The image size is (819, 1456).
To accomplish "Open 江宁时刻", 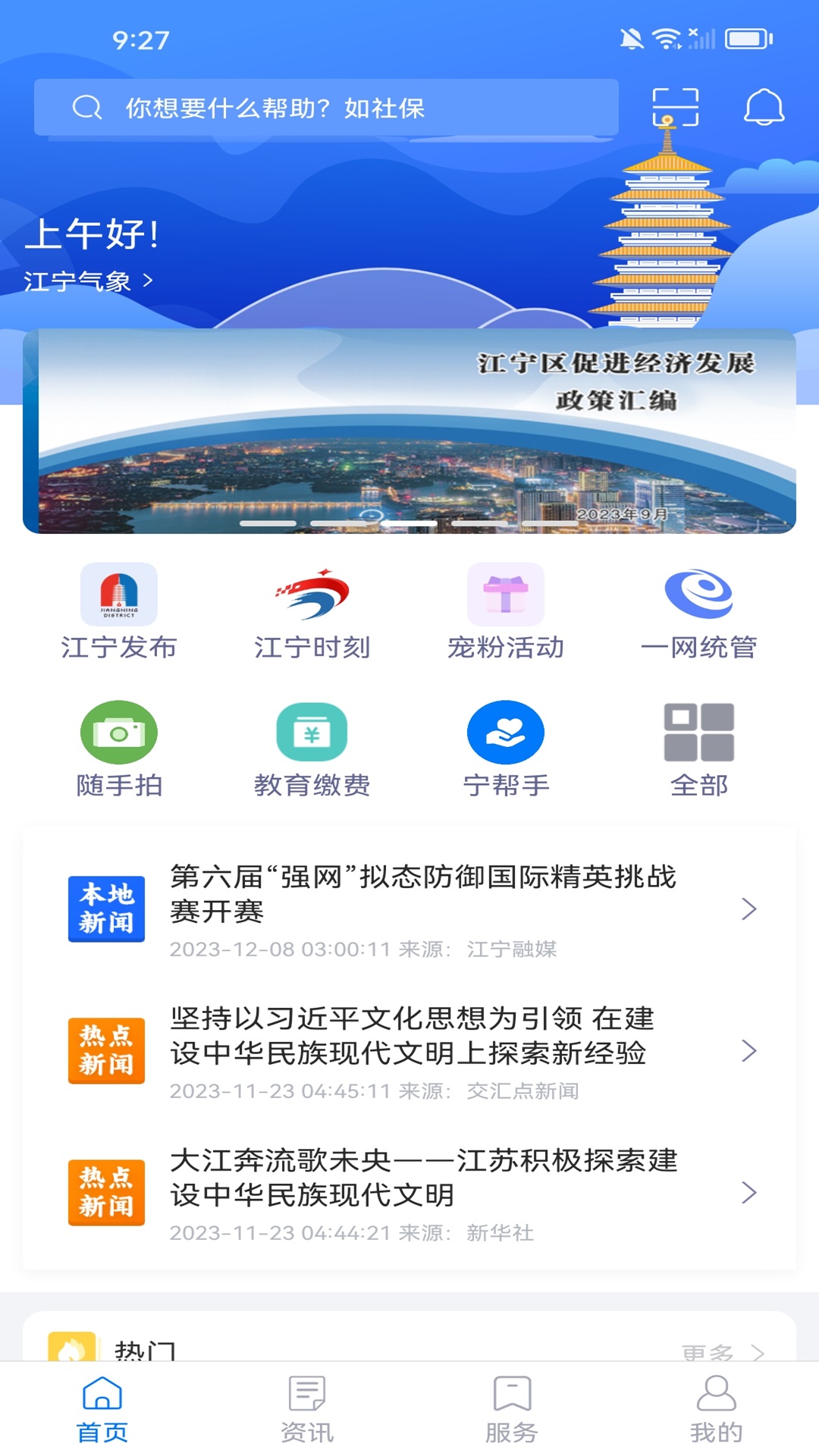I will (312, 612).
